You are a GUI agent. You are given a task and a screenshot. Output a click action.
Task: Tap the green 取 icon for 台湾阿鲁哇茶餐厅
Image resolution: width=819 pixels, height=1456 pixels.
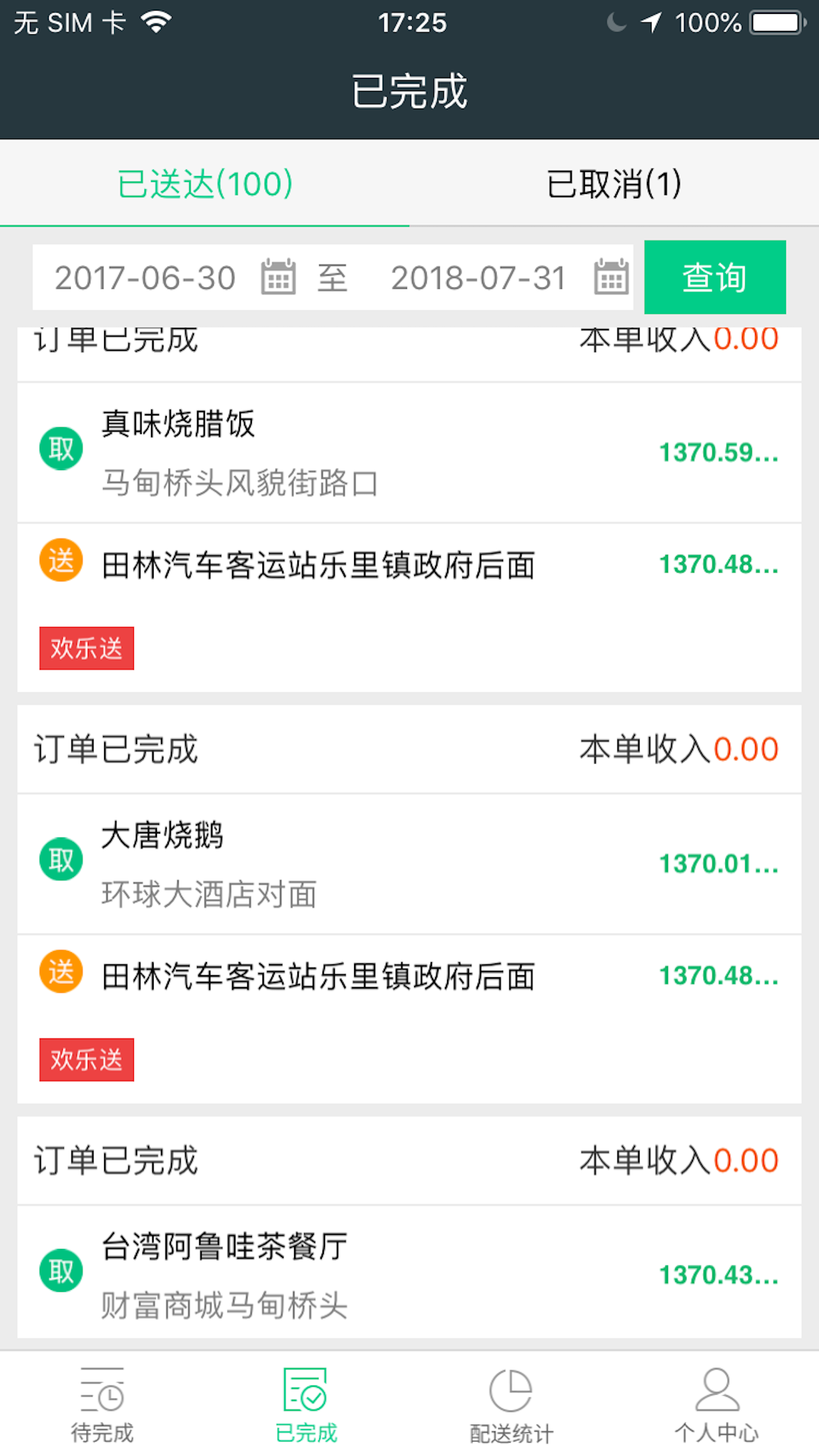(x=60, y=1270)
